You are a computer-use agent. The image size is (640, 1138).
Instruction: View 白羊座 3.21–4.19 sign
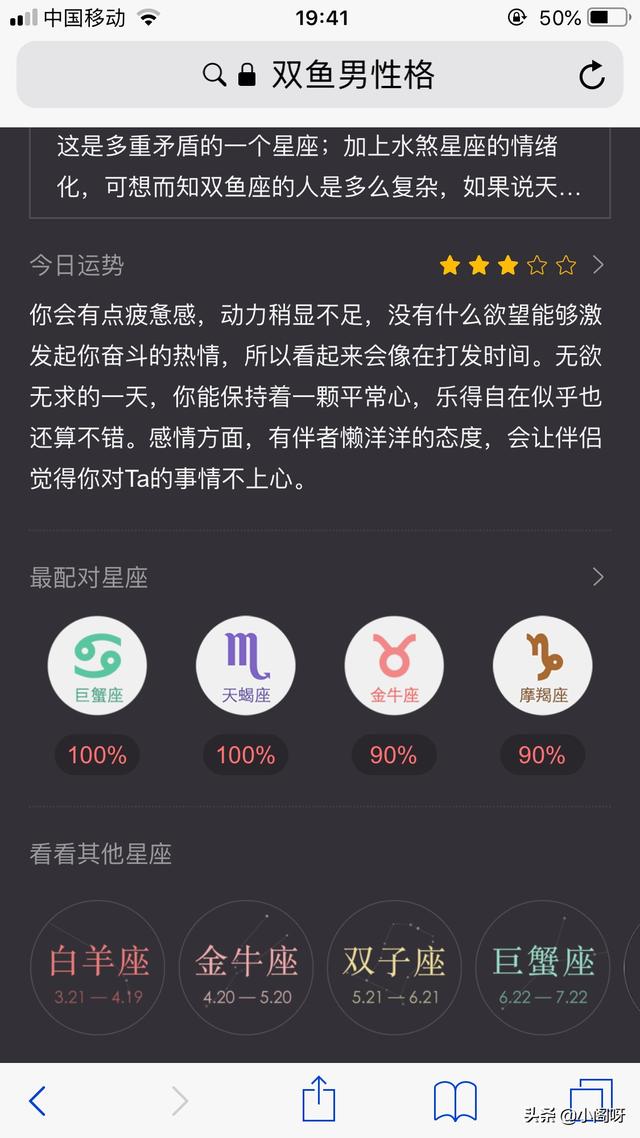click(98, 967)
